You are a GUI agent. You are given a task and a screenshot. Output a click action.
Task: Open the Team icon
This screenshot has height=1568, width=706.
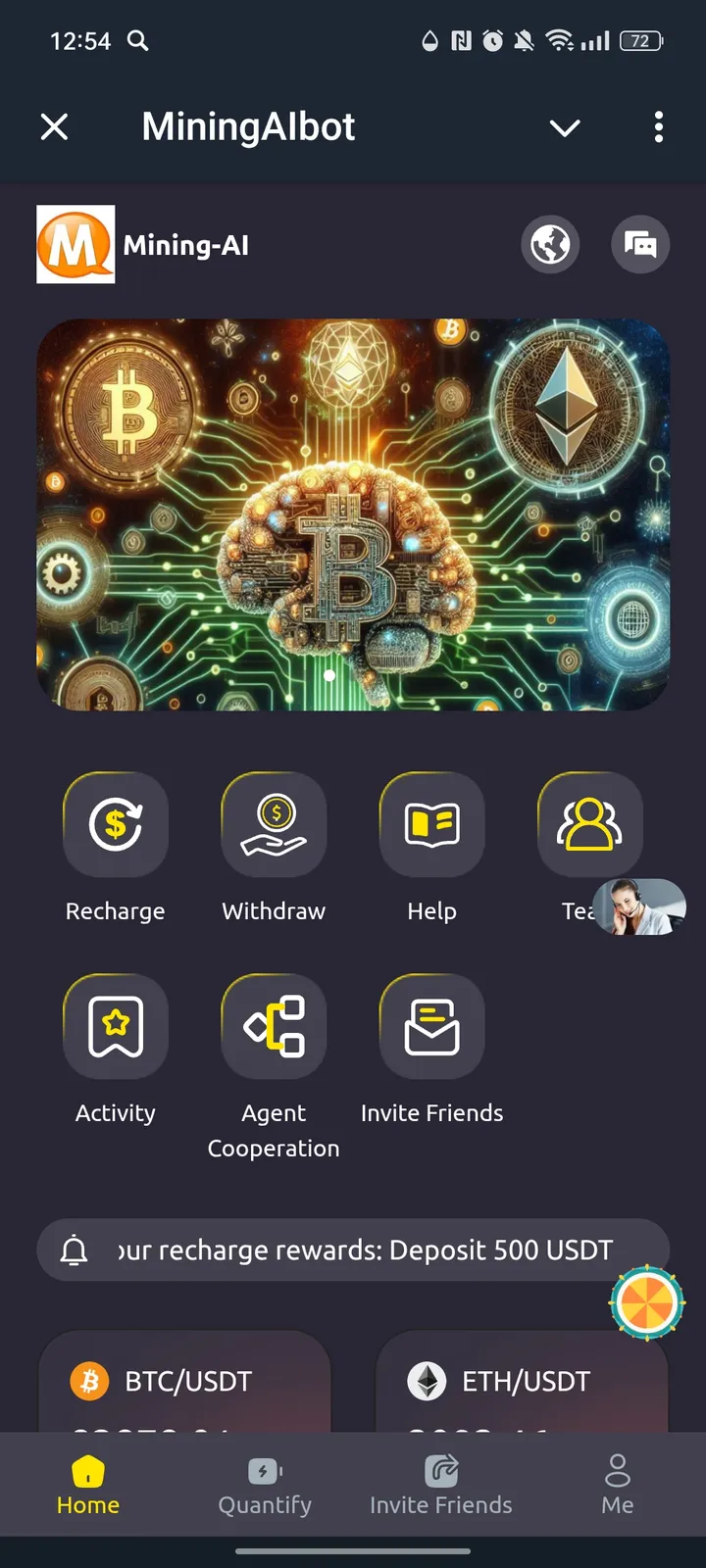[x=589, y=821]
